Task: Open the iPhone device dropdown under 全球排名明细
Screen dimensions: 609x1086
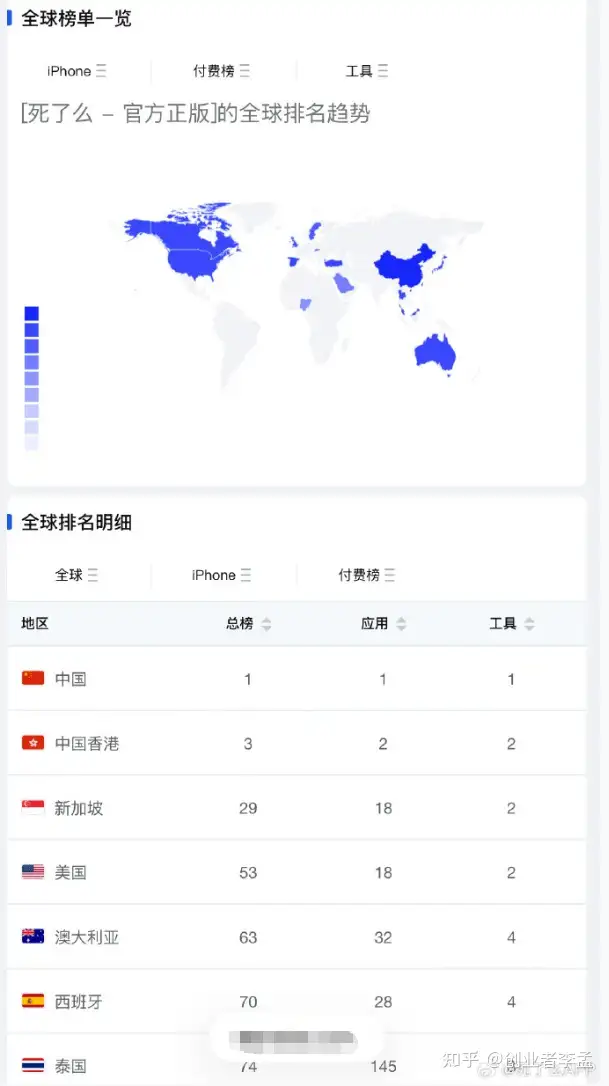Action: pyautogui.click(x=222, y=575)
